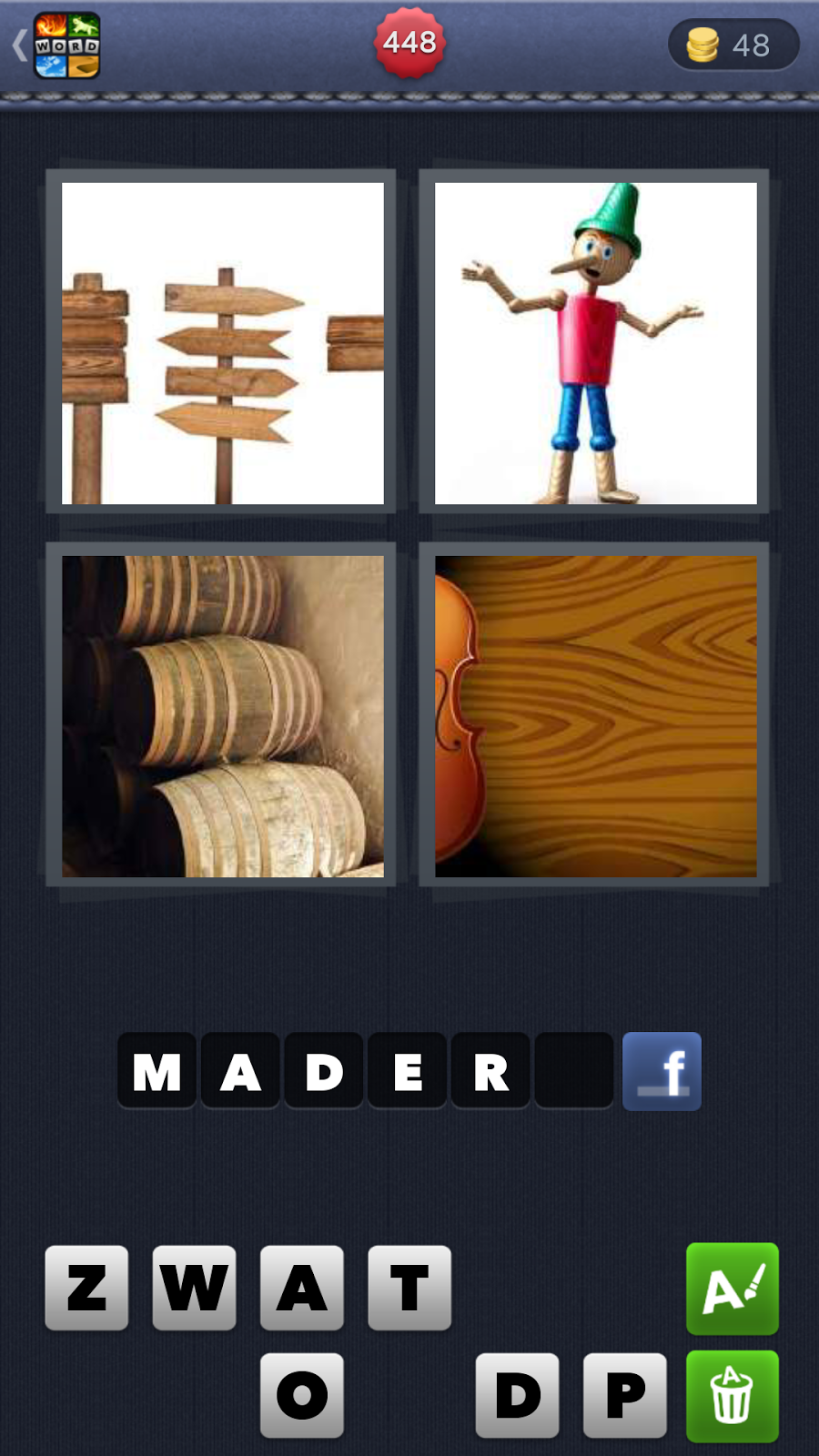
Task: Select letter tile O
Action: (x=302, y=1395)
